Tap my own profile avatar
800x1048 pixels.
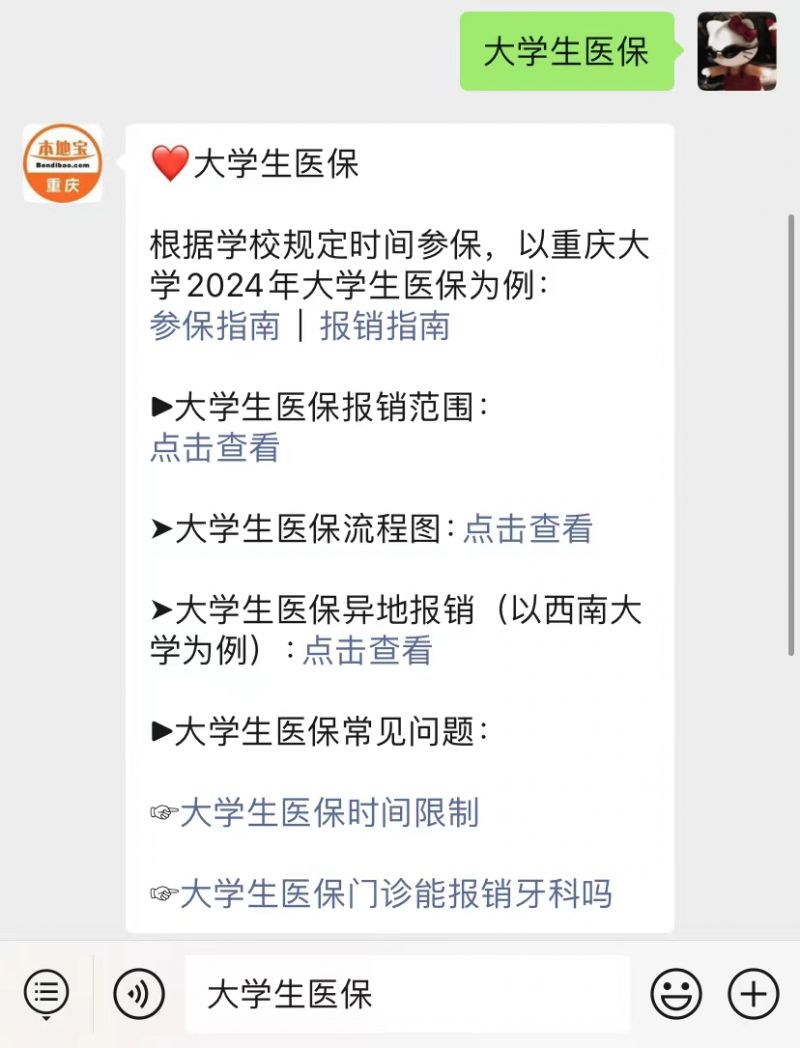(x=736, y=52)
